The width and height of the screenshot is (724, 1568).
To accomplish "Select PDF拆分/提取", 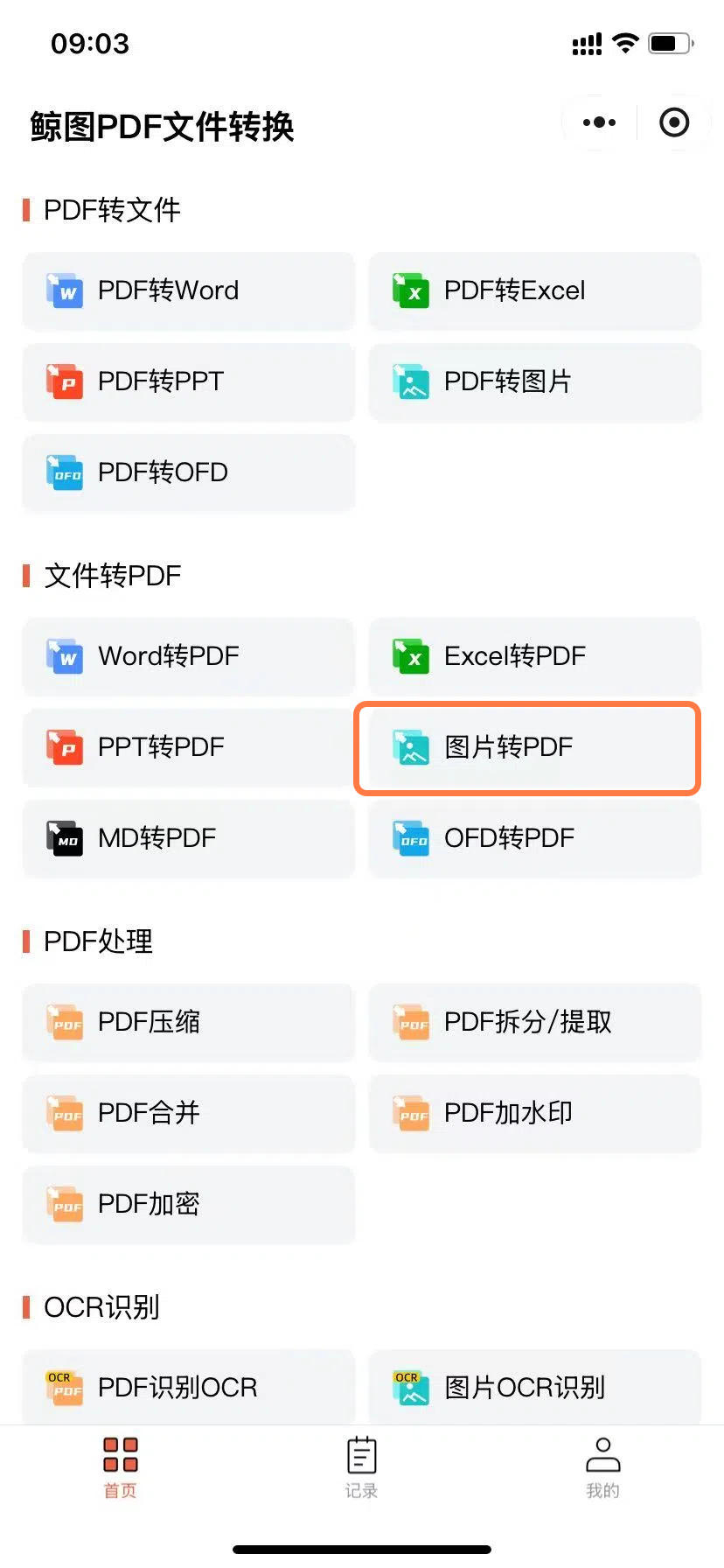I will 535,1022.
